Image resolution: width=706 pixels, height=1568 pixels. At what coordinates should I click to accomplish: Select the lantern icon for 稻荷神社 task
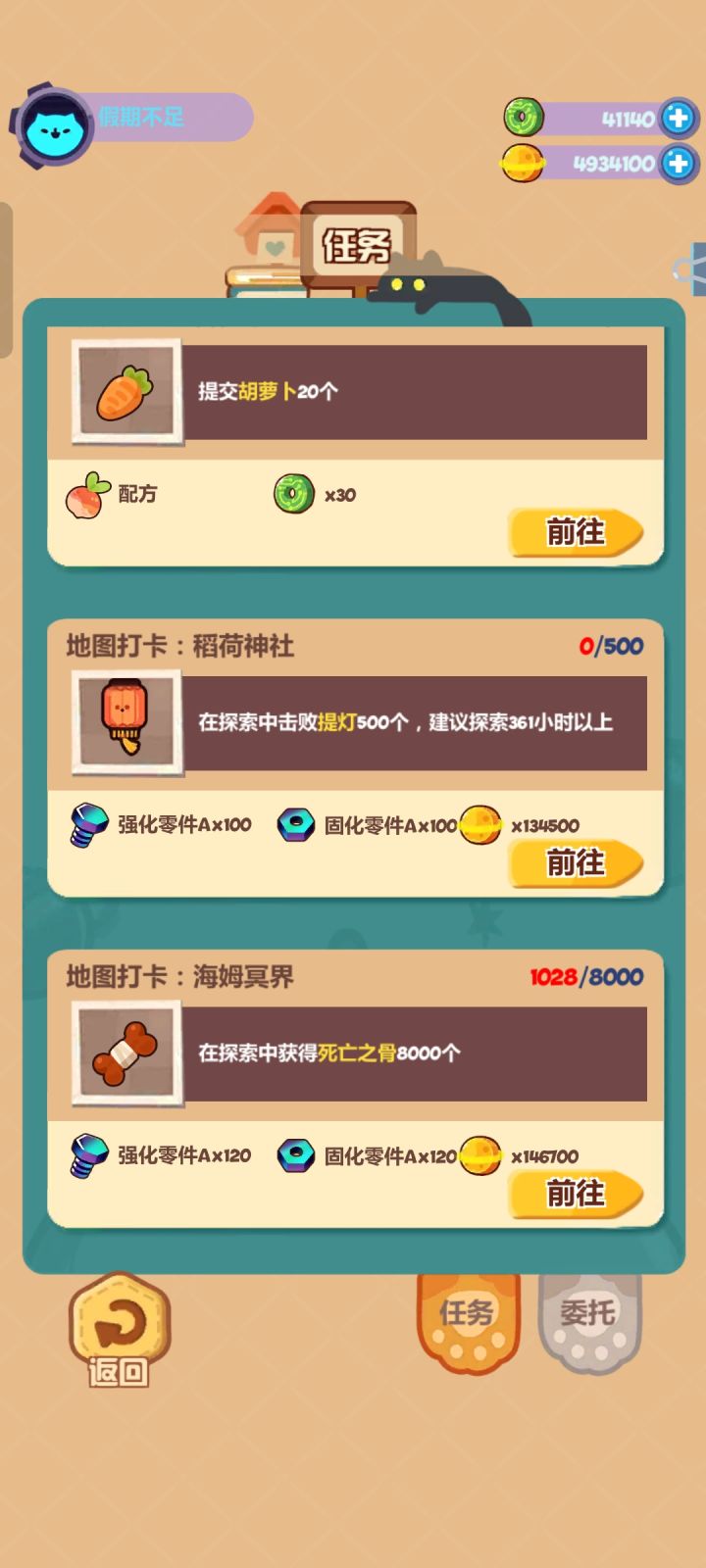[126, 722]
